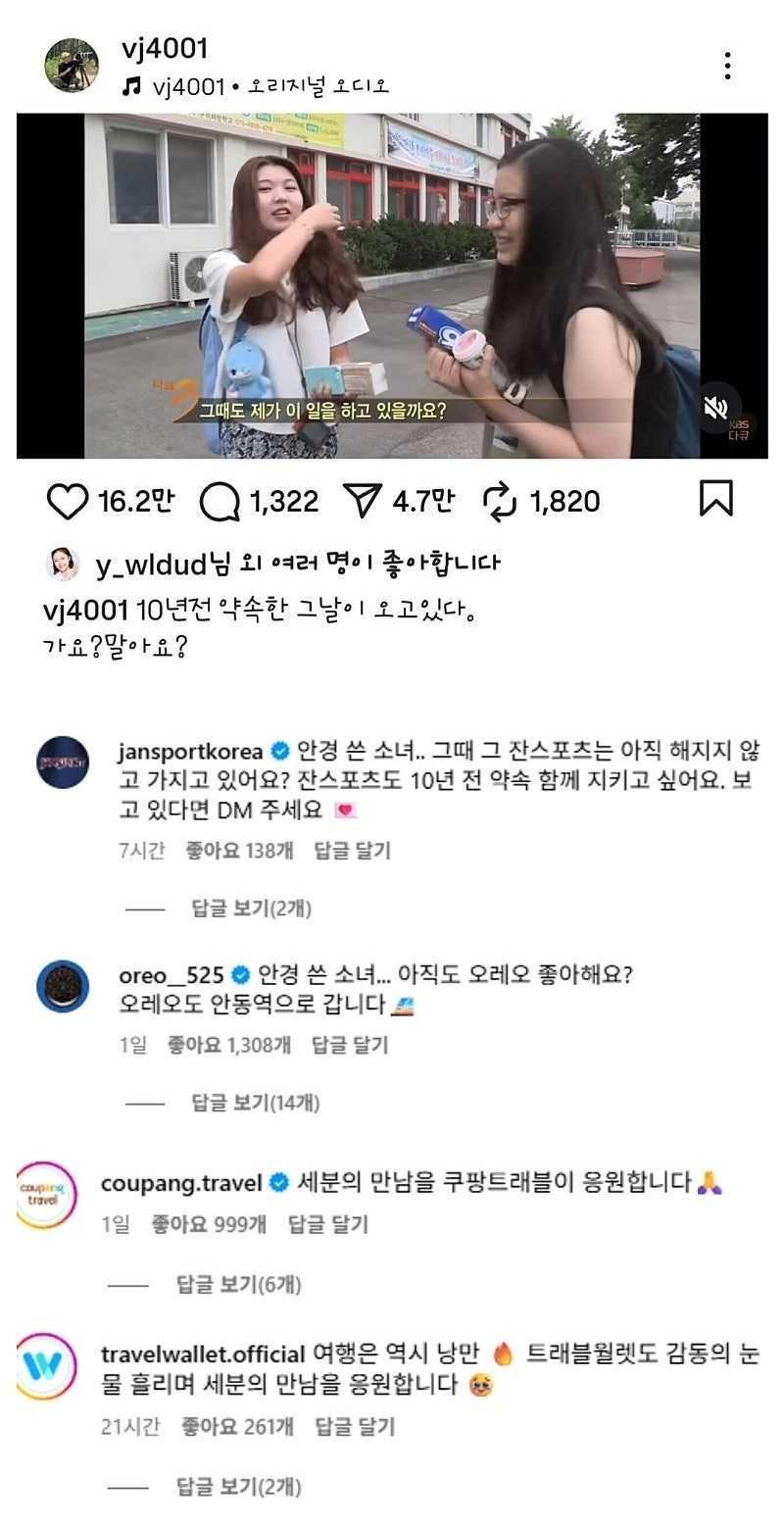Screen dimensions: 784x1525
Task: Reply to the oreo__525 comment
Action: (350, 1046)
